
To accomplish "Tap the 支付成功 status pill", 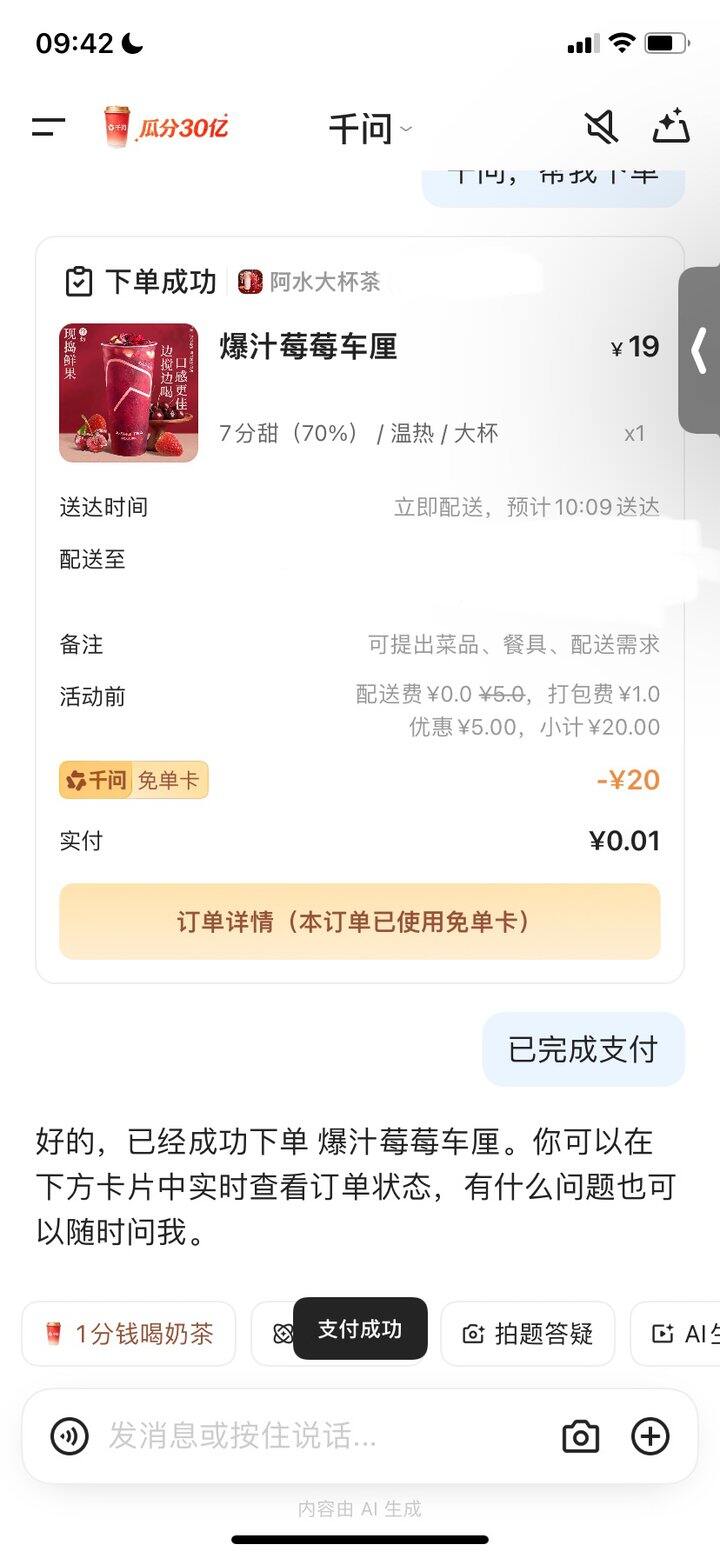I will click(x=360, y=1328).
